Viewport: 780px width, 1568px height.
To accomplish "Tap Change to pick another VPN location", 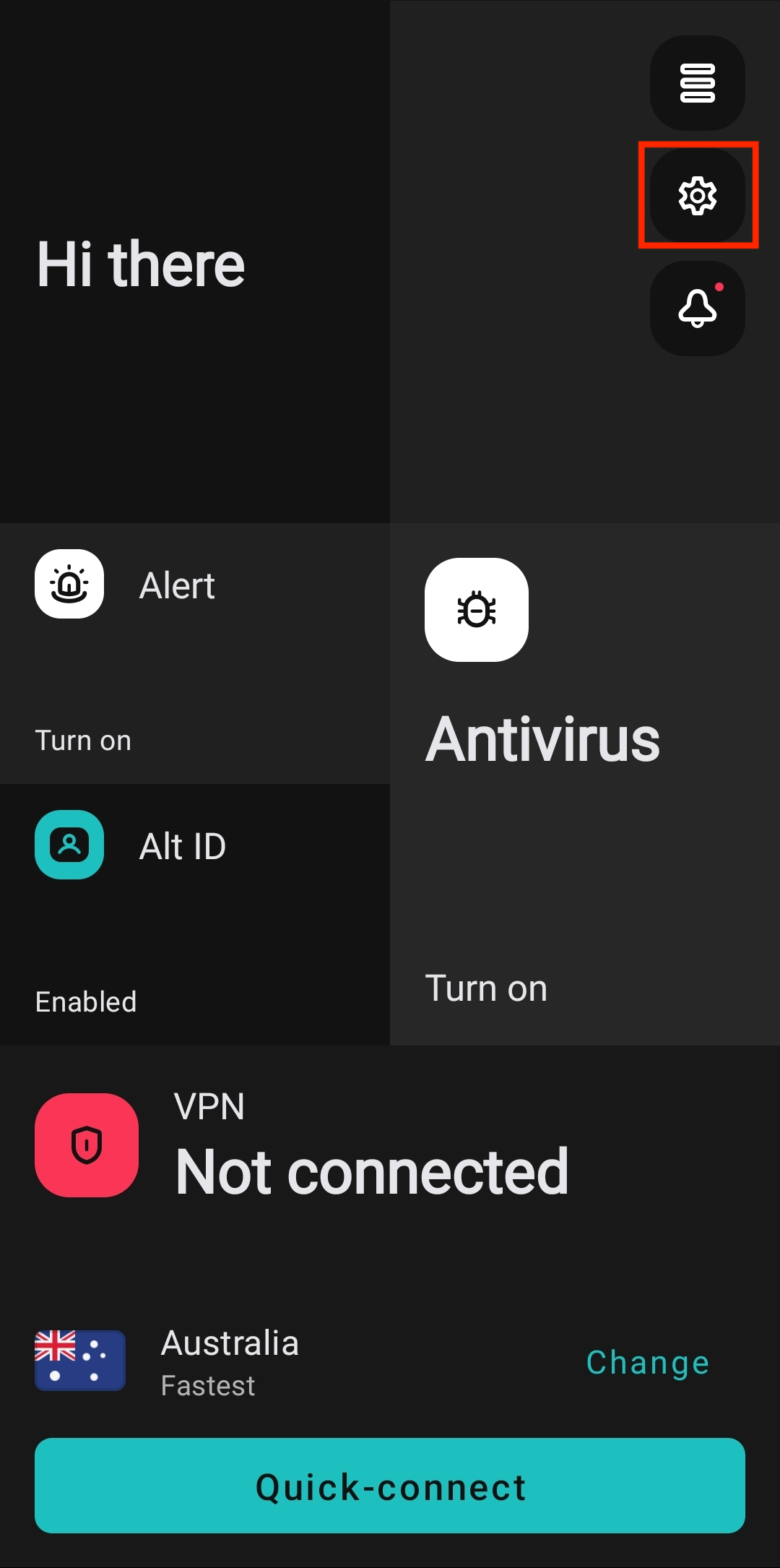I will click(647, 1363).
